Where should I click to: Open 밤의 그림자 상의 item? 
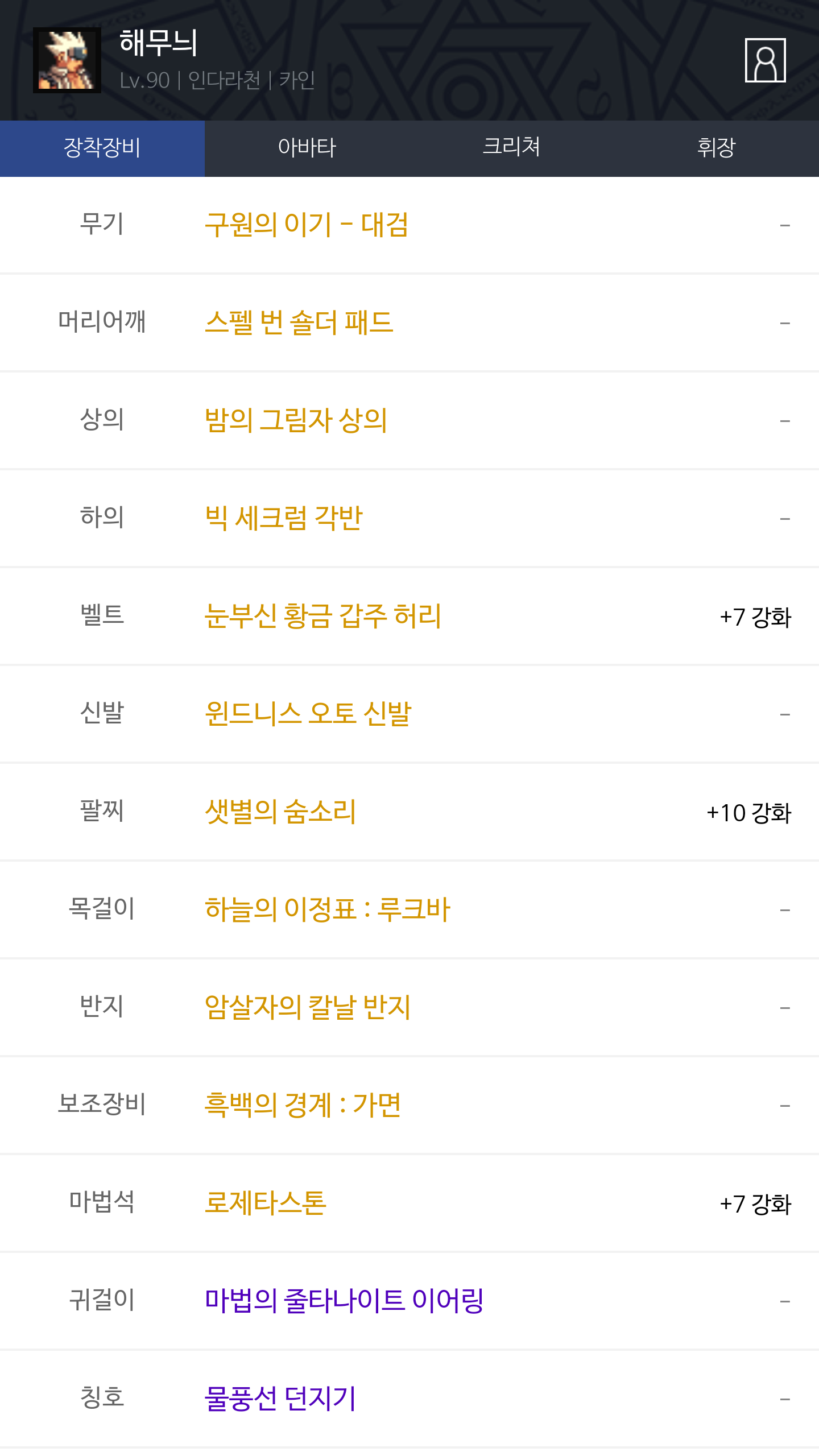tap(296, 420)
